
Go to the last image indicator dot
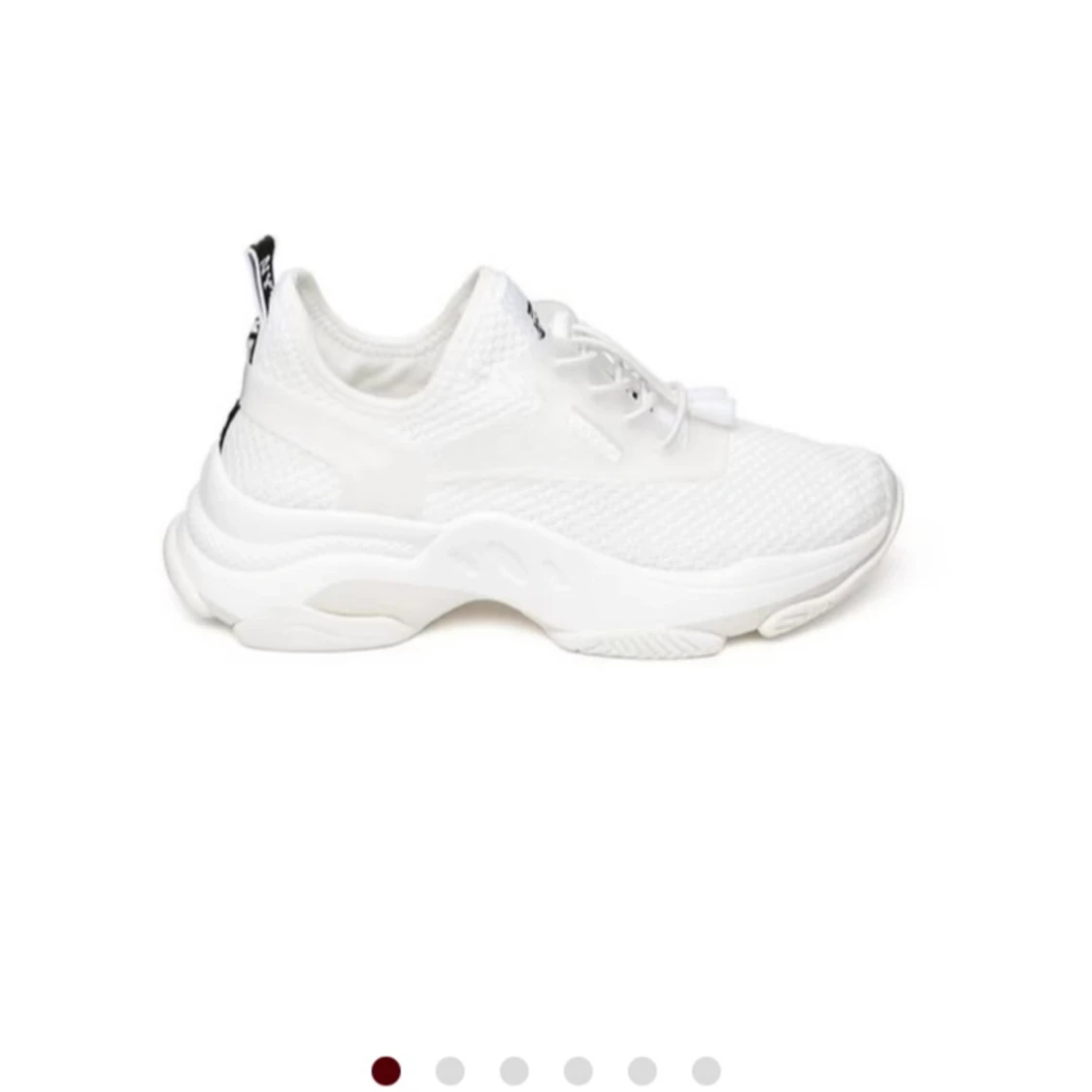tap(706, 1071)
